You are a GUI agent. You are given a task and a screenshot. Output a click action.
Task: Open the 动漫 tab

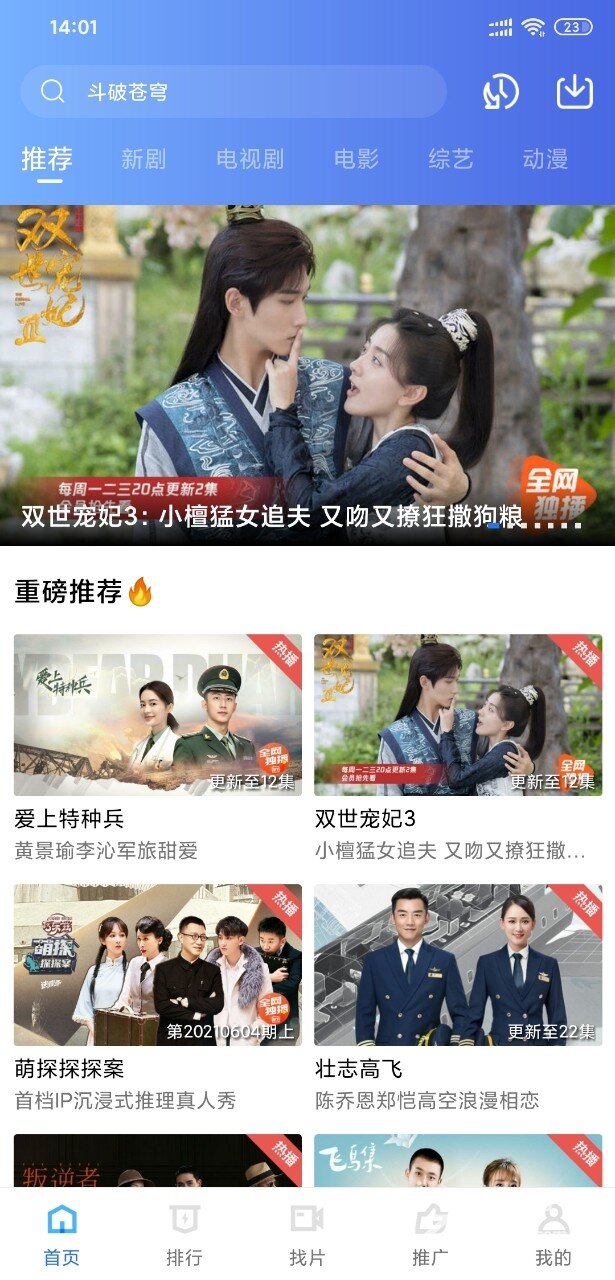[545, 159]
